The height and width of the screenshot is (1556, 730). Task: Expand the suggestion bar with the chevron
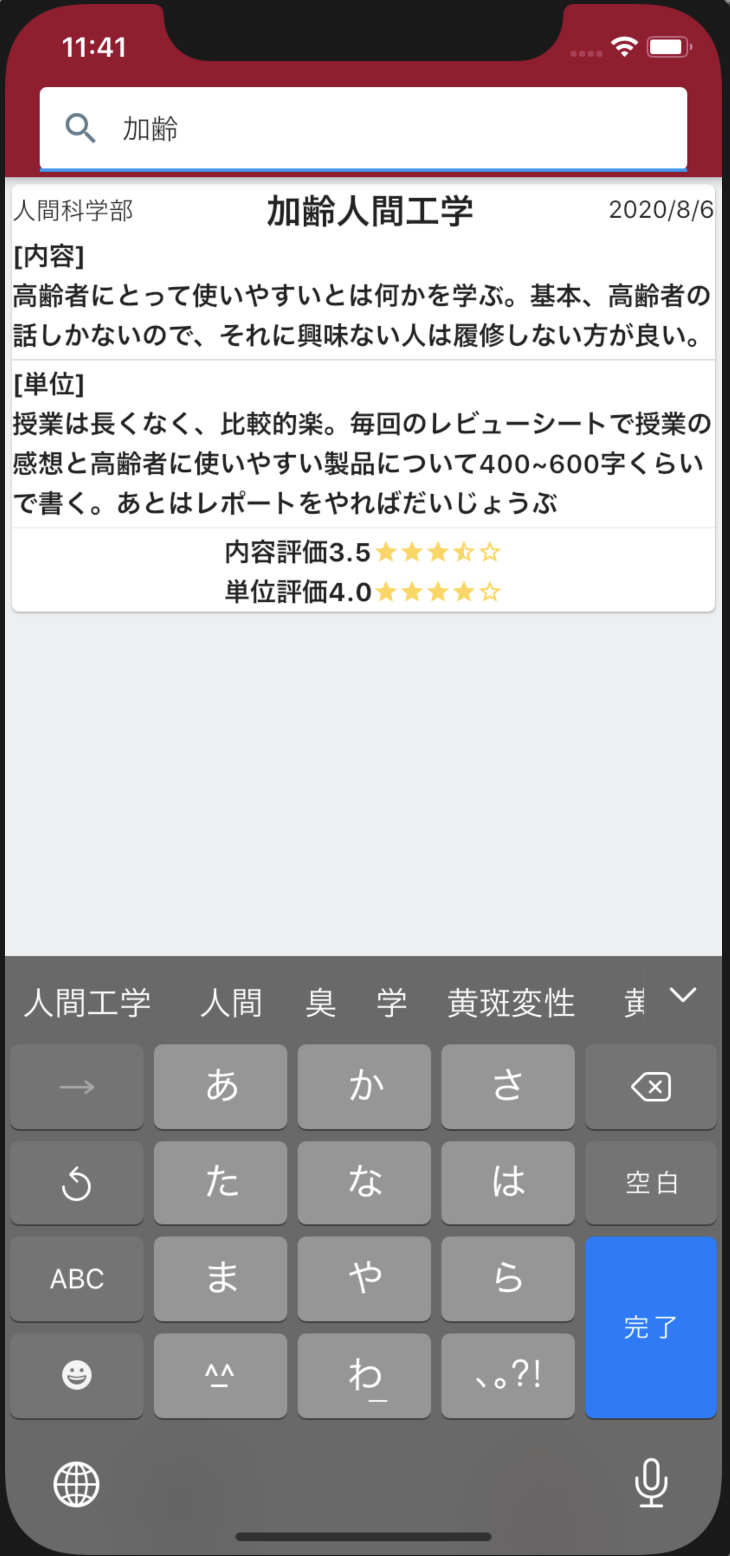pos(683,996)
